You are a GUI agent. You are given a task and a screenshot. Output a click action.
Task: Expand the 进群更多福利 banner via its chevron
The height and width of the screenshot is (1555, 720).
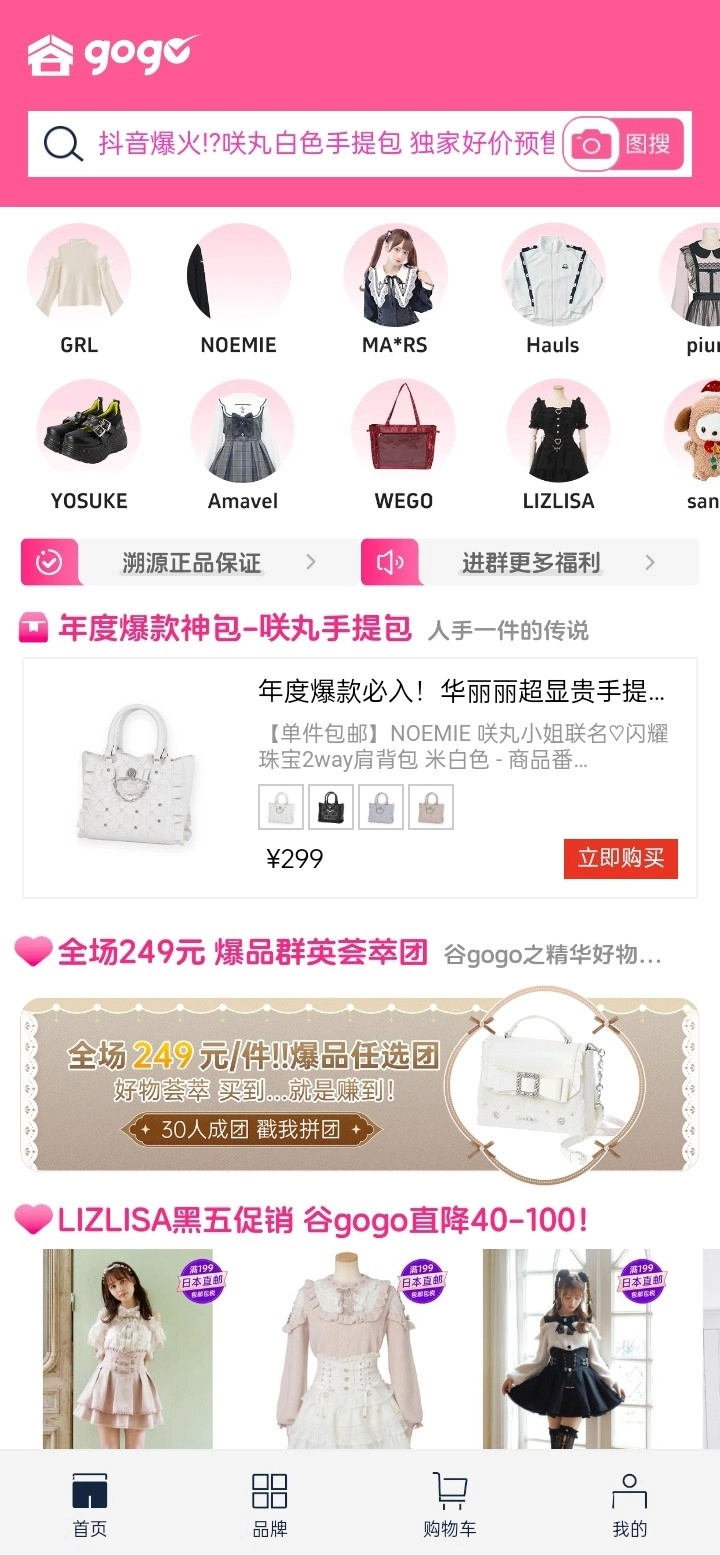click(x=650, y=562)
